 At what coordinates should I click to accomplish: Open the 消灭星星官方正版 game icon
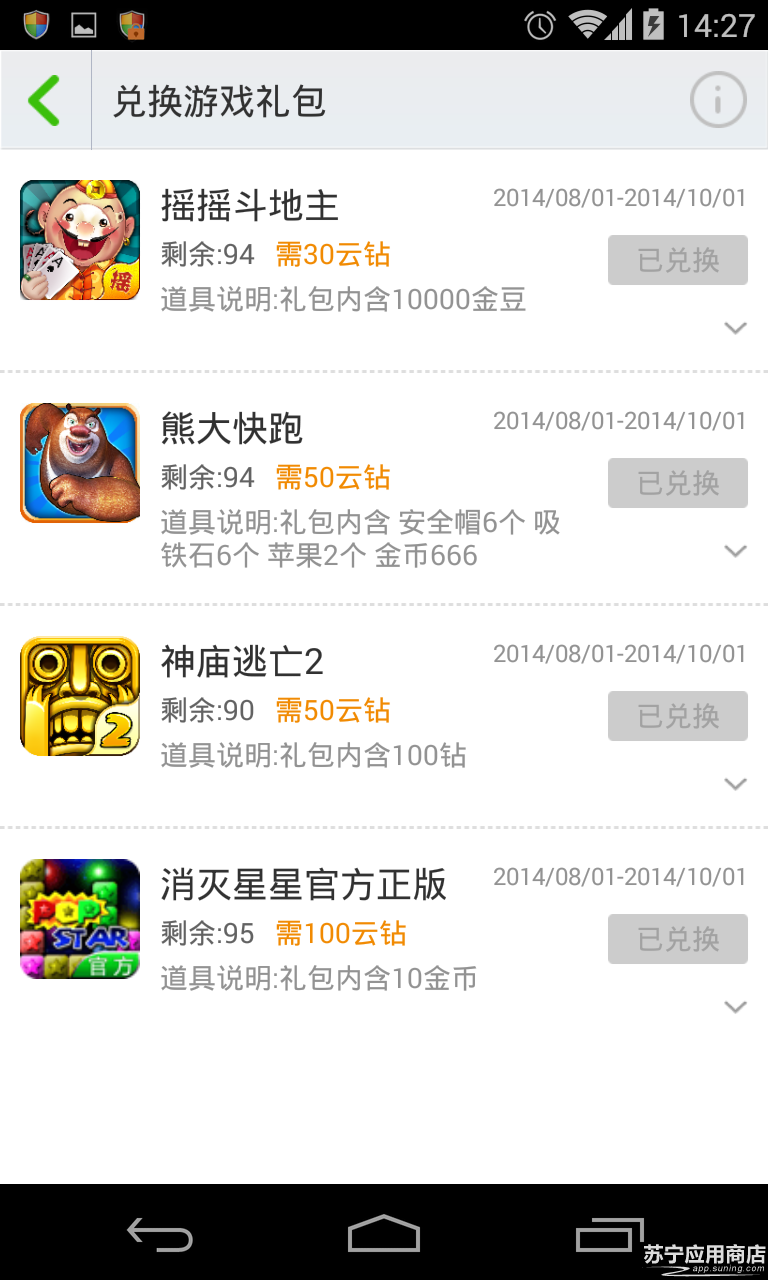[x=80, y=919]
